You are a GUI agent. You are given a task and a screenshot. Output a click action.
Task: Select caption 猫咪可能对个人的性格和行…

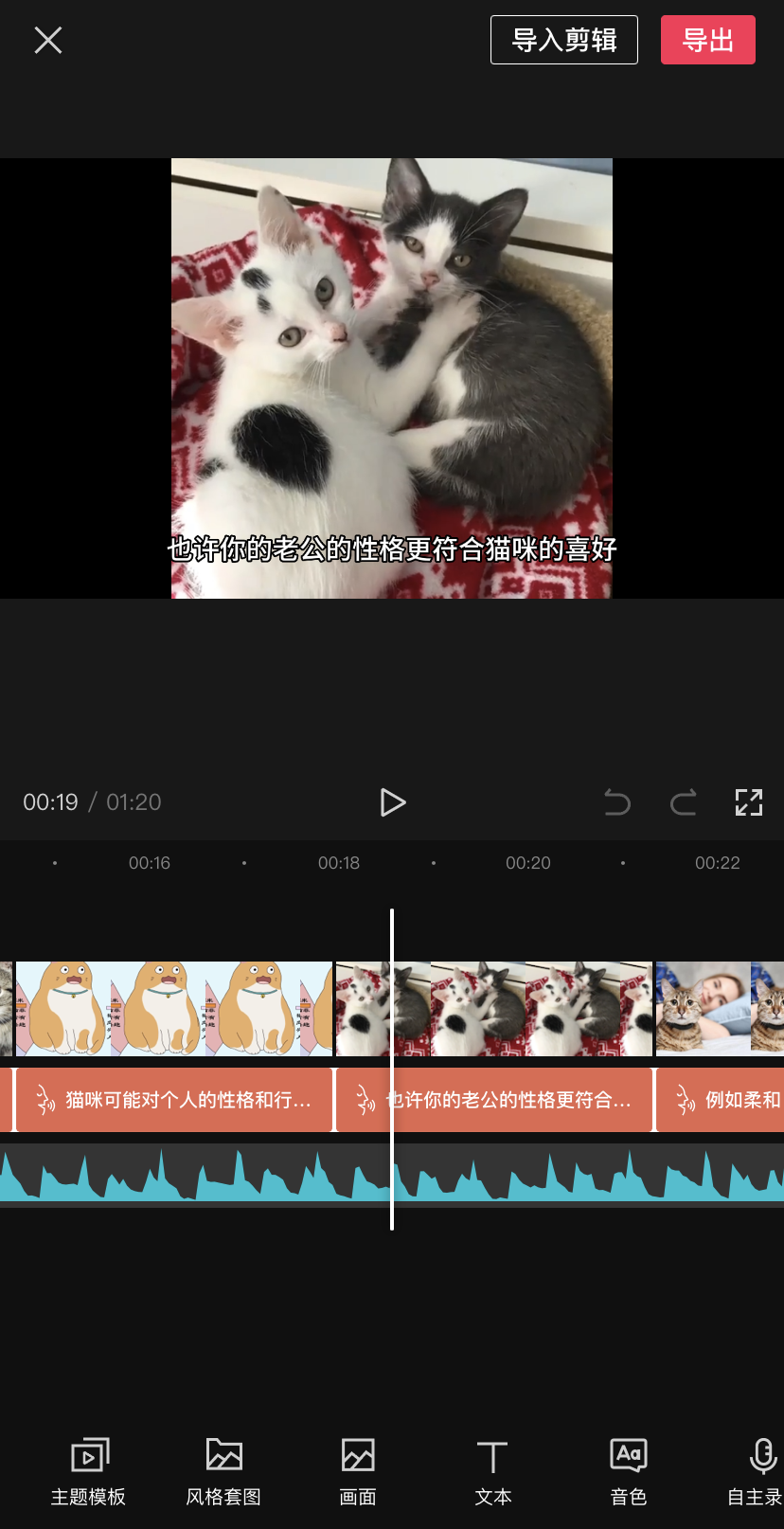174,1100
